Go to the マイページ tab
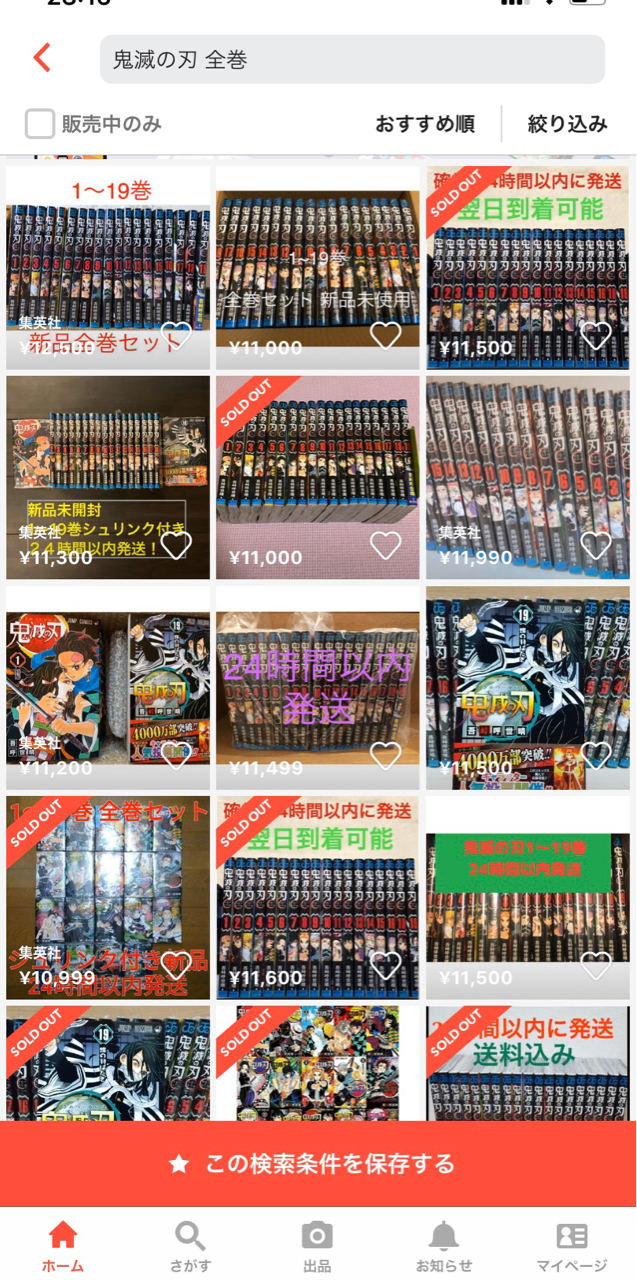Screen dimensions: 637x1280 click(x=571, y=1245)
